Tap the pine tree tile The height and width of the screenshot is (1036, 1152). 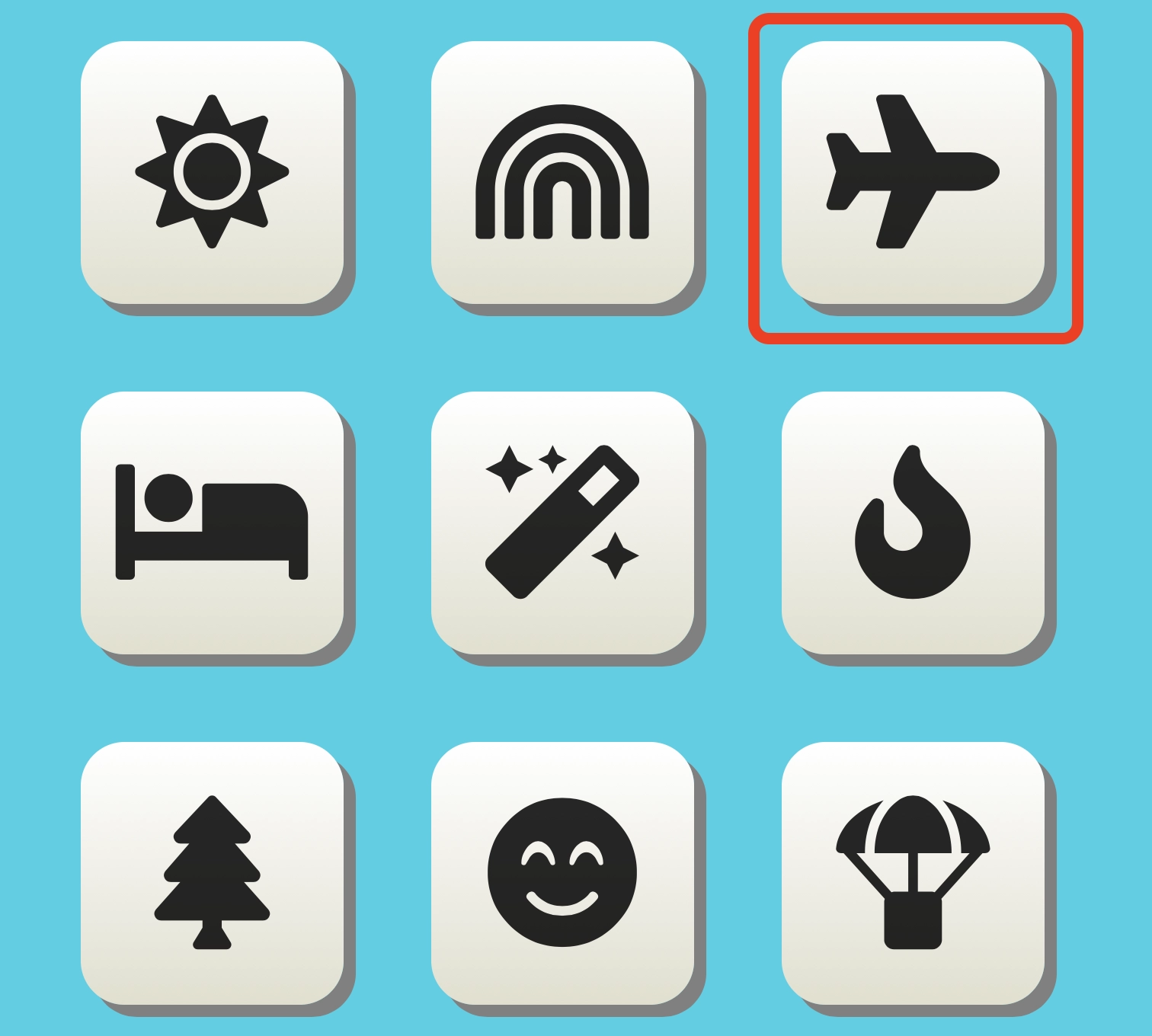(212, 873)
